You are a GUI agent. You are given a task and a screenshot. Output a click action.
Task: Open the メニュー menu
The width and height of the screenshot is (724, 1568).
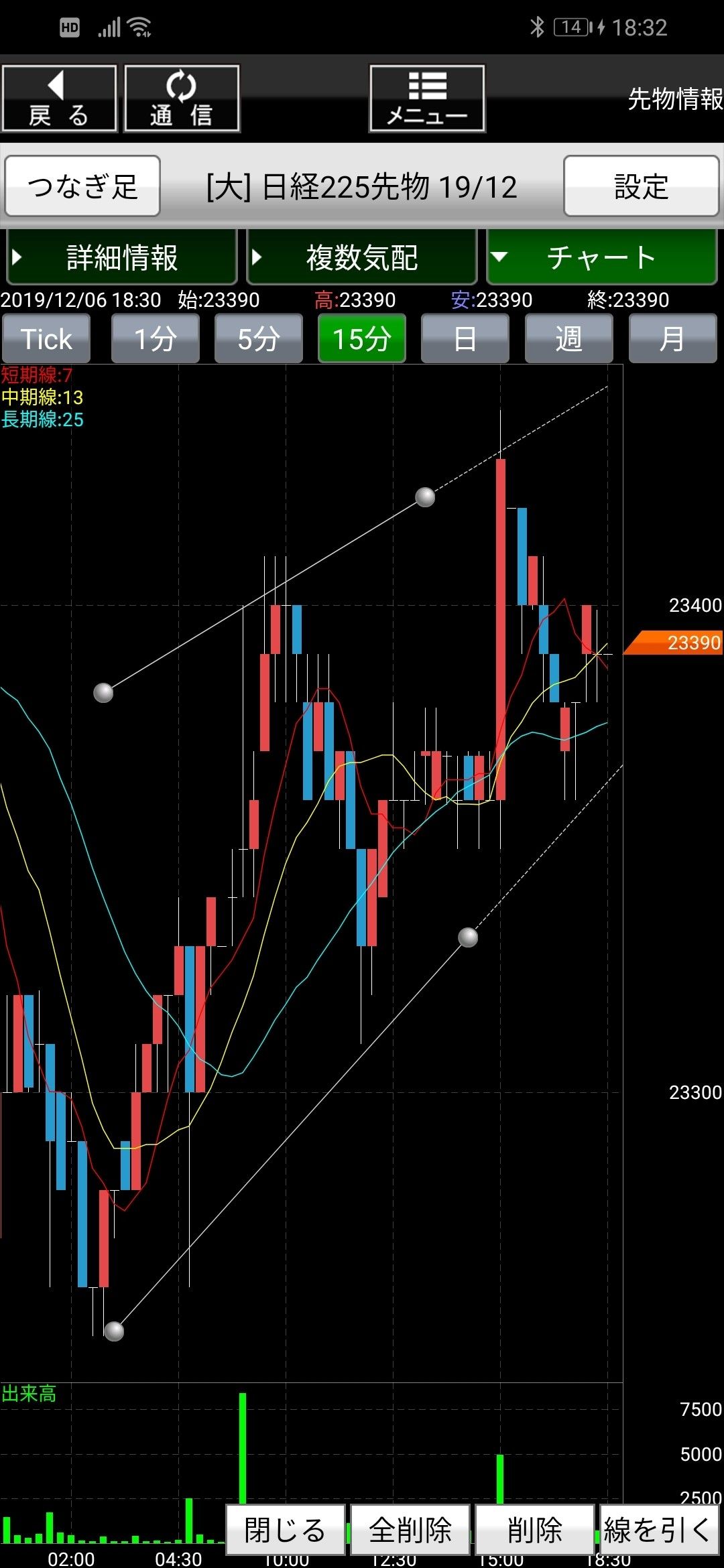[427, 99]
